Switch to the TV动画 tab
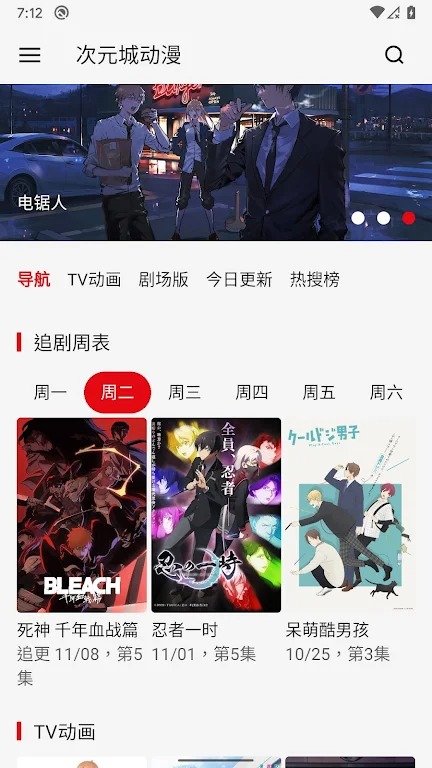Viewport: 432px width, 768px height. coord(94,280)
